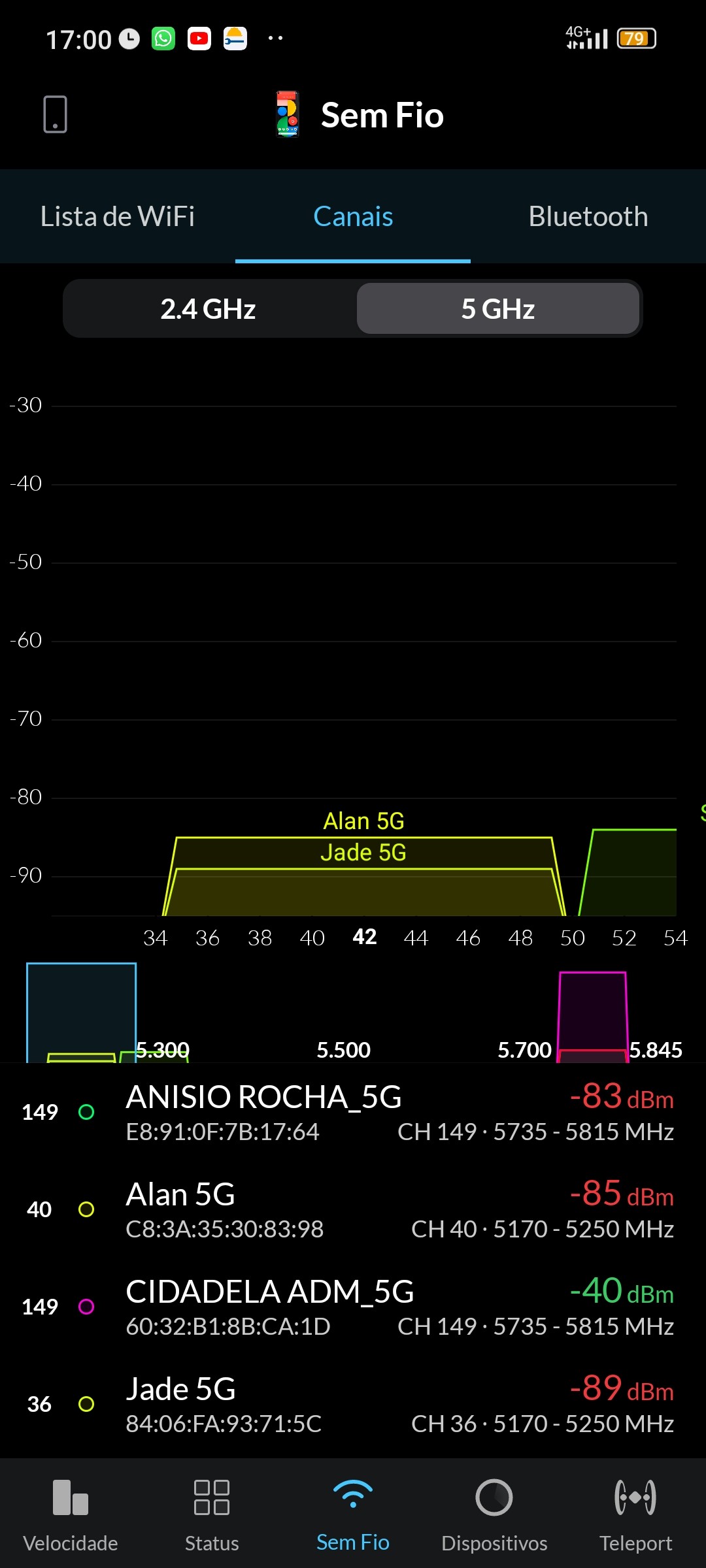Screen dimensions: 706x1568
Task: Select the 2.4 GHz band
Action: point(209,308)
